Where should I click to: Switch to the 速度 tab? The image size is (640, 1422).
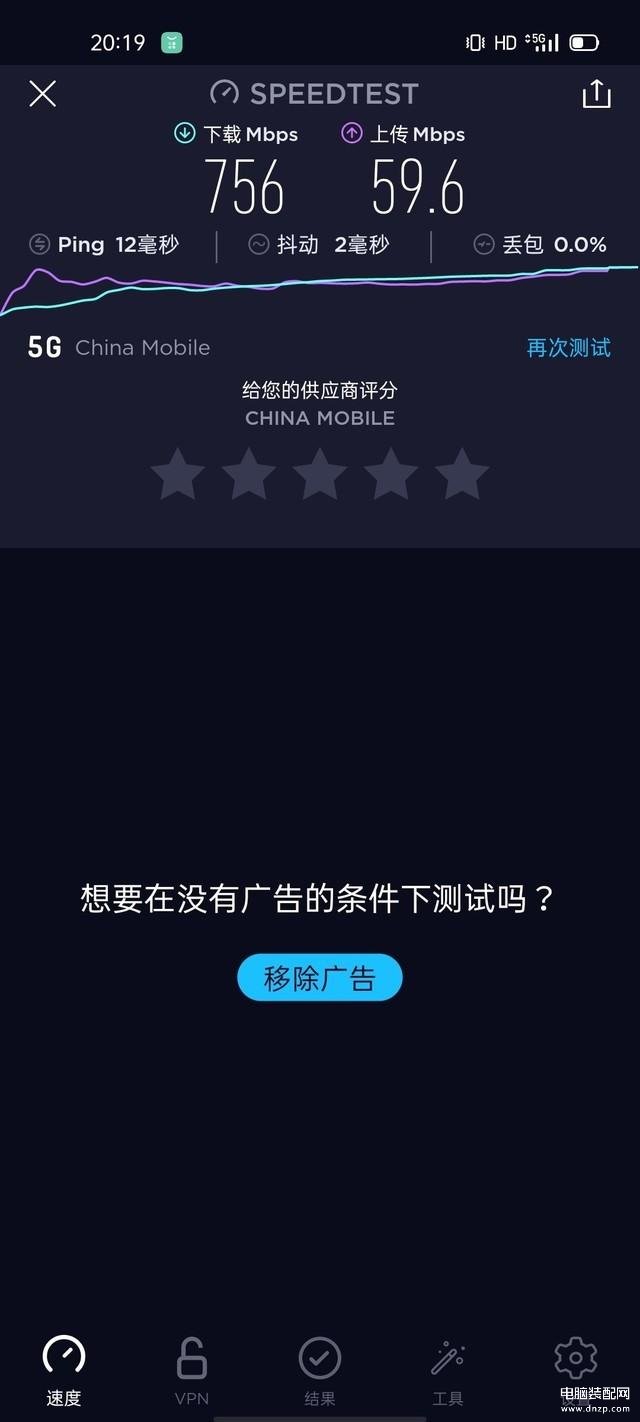point(64,1370)
